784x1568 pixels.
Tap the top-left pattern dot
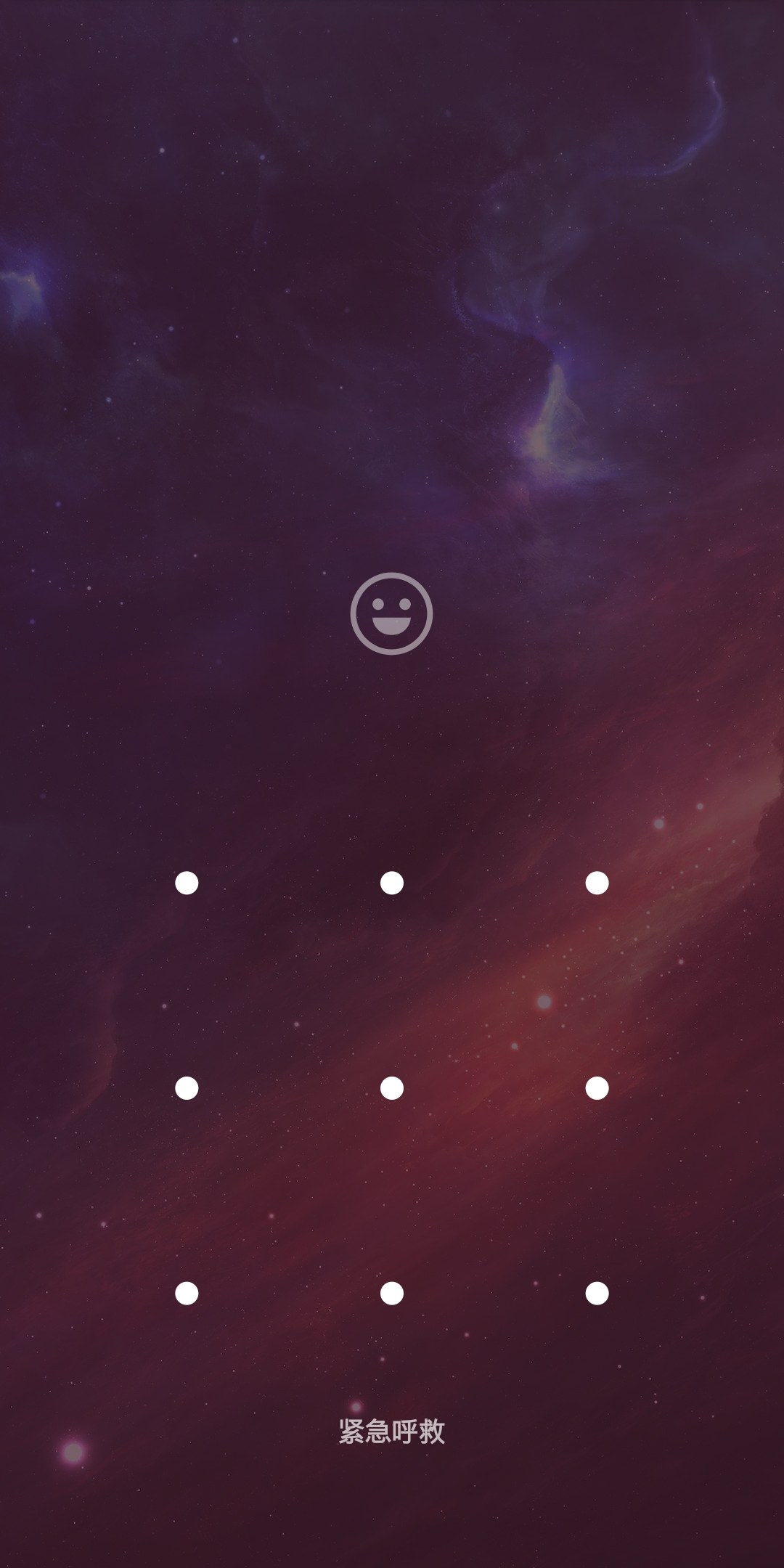click(x=187, y=883)
